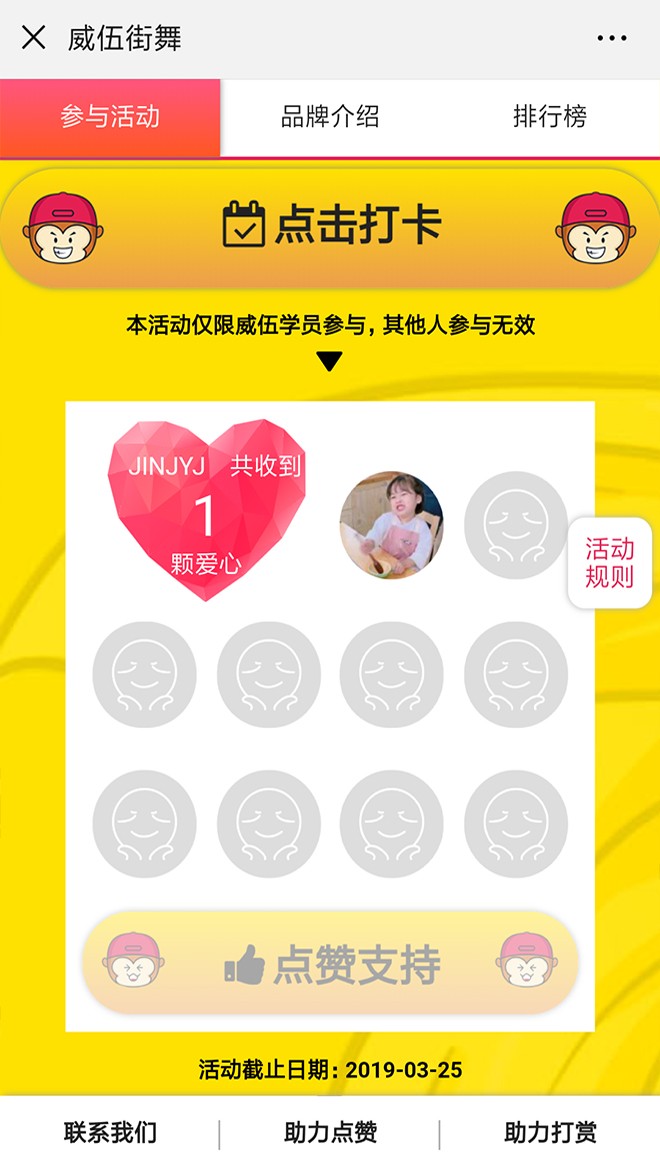Open 联系我们 at the bottom

tap(110, 1133)
